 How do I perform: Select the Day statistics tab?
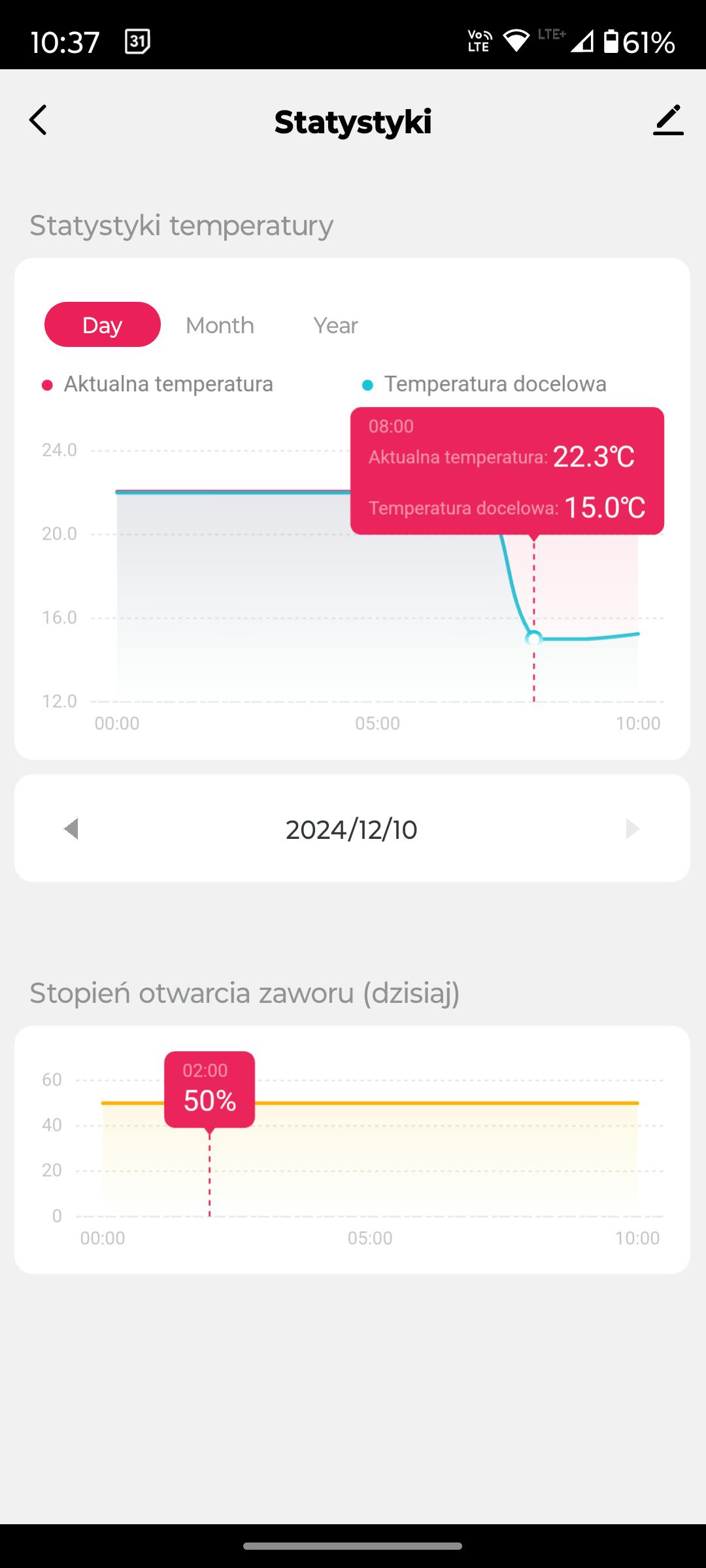(x=103, y=325)
